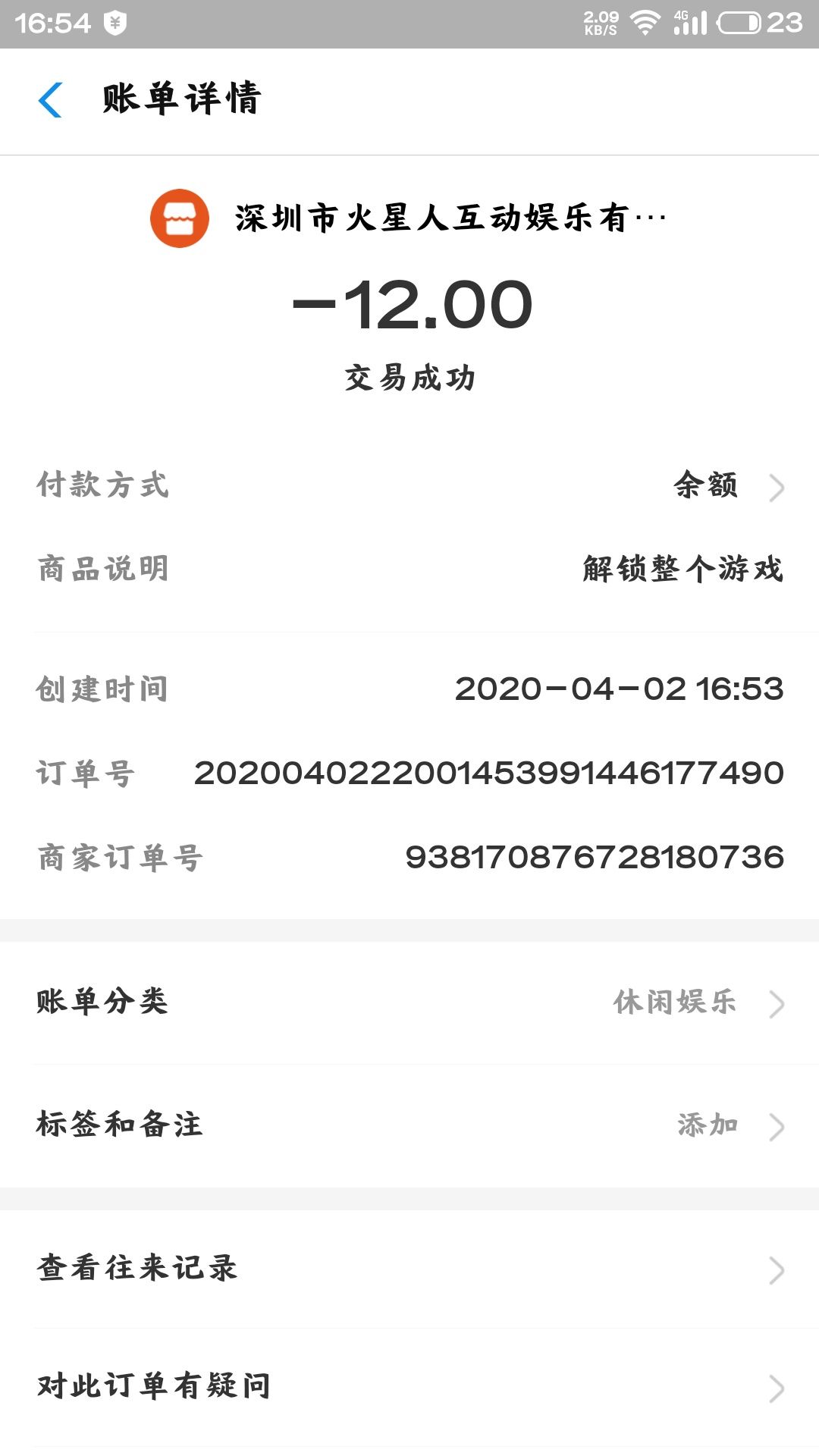Add a note under 标签和备注
Viewport: 819px width, 1456px height.
(x=409, y=1125)
